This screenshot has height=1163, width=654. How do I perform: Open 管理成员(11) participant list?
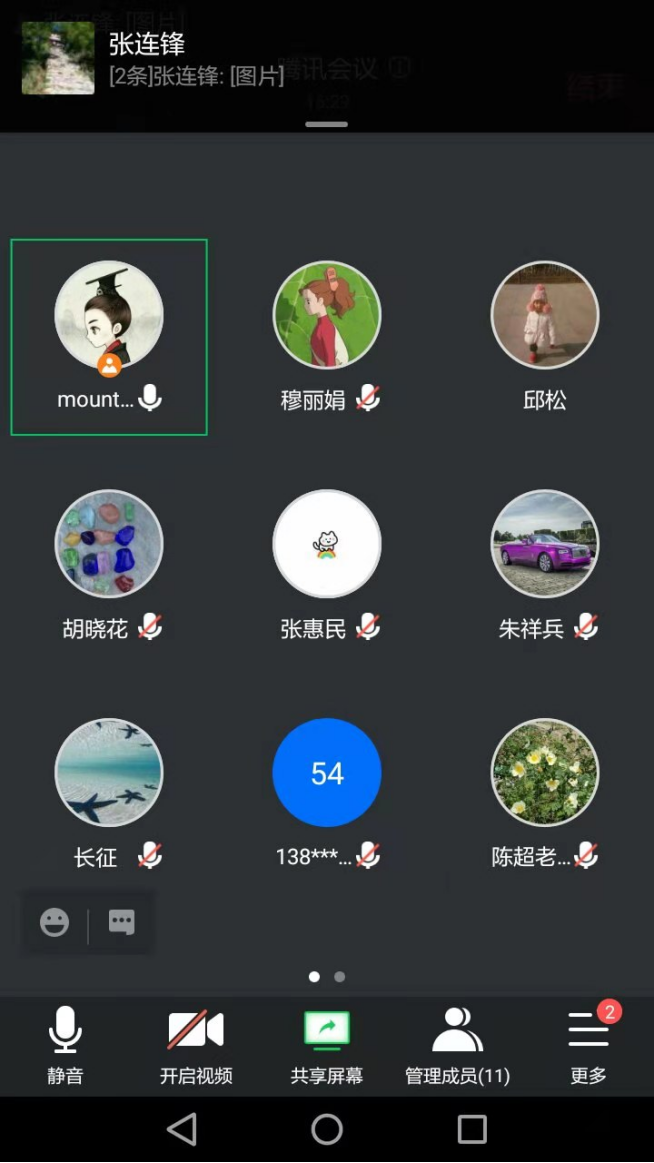pos(457,1045)
